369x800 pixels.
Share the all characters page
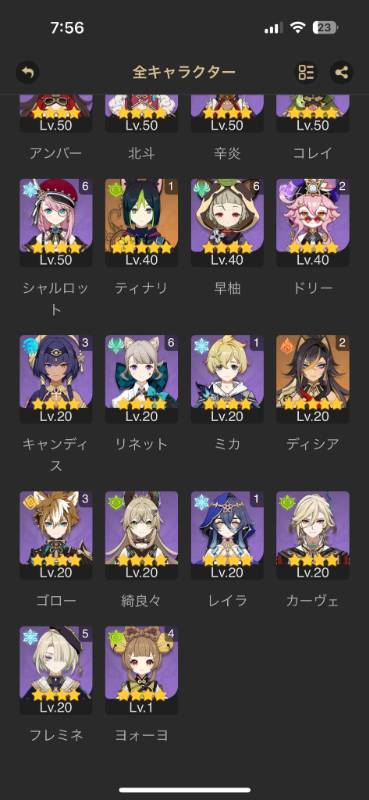(x=341, y=72)
